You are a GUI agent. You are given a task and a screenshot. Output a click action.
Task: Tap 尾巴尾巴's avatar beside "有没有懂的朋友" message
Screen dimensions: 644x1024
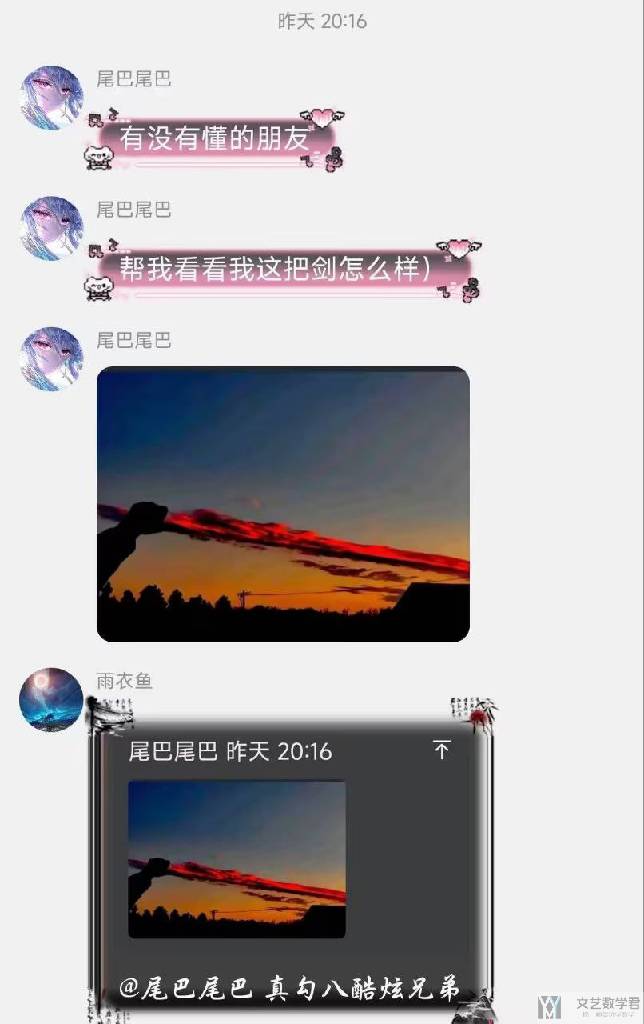pos(51,98)
